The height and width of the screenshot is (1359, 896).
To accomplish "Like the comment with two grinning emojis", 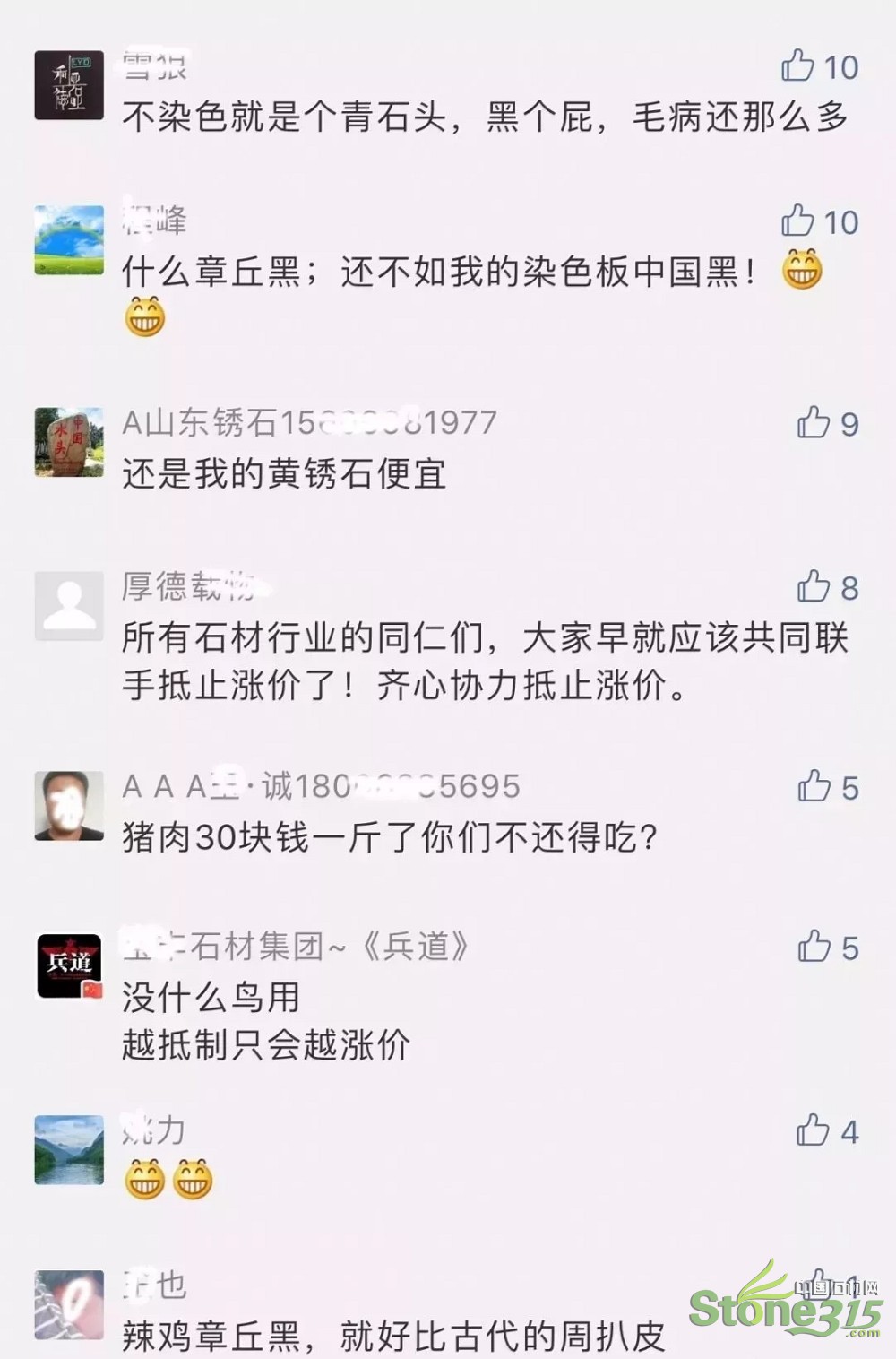I will click(x=813, y=1130).
